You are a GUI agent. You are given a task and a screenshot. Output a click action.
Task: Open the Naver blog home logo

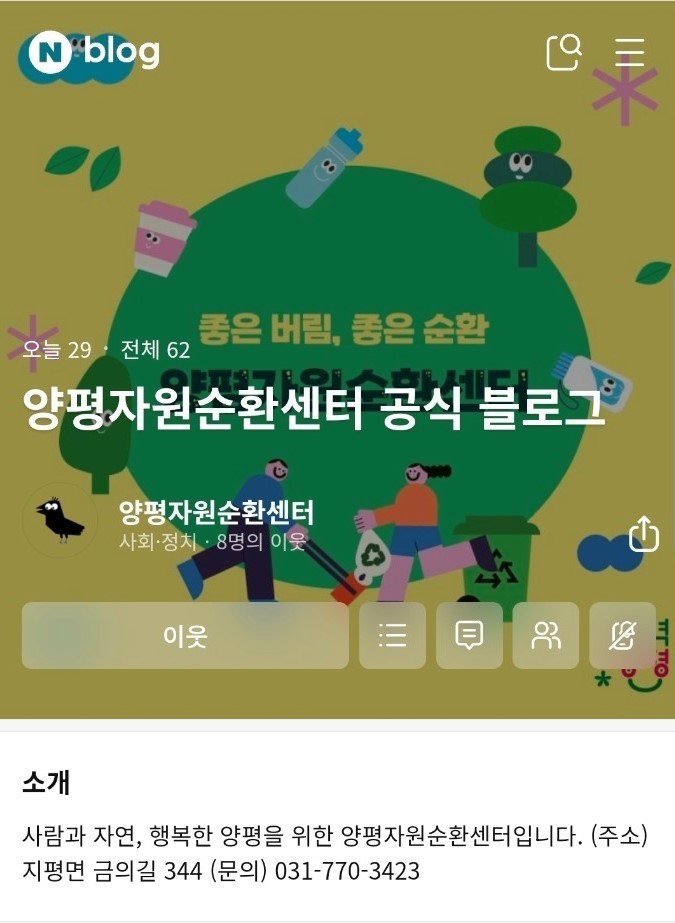pyautogui.click(x=94, y=52)
